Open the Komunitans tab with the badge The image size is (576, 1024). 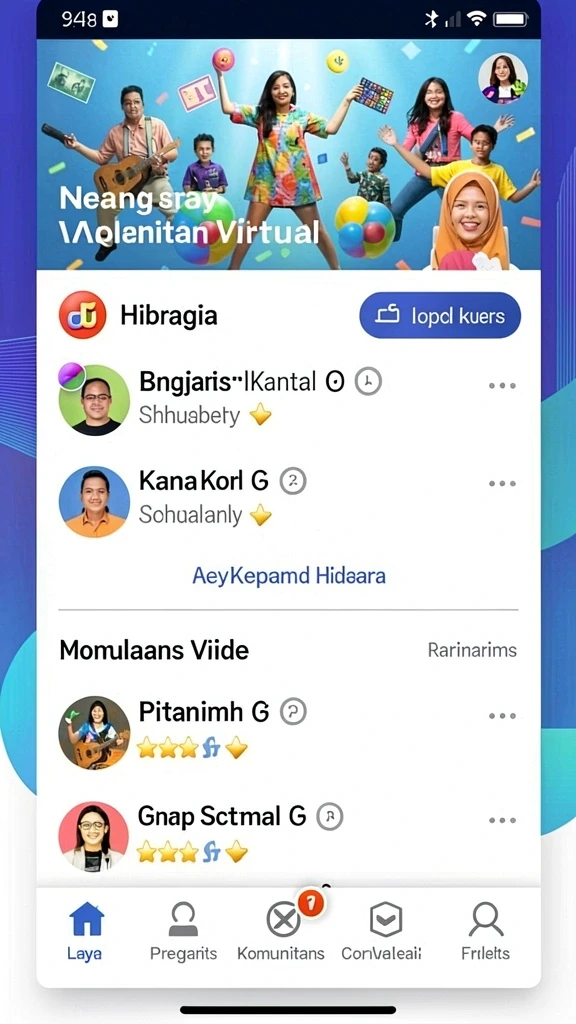(281, 932)
